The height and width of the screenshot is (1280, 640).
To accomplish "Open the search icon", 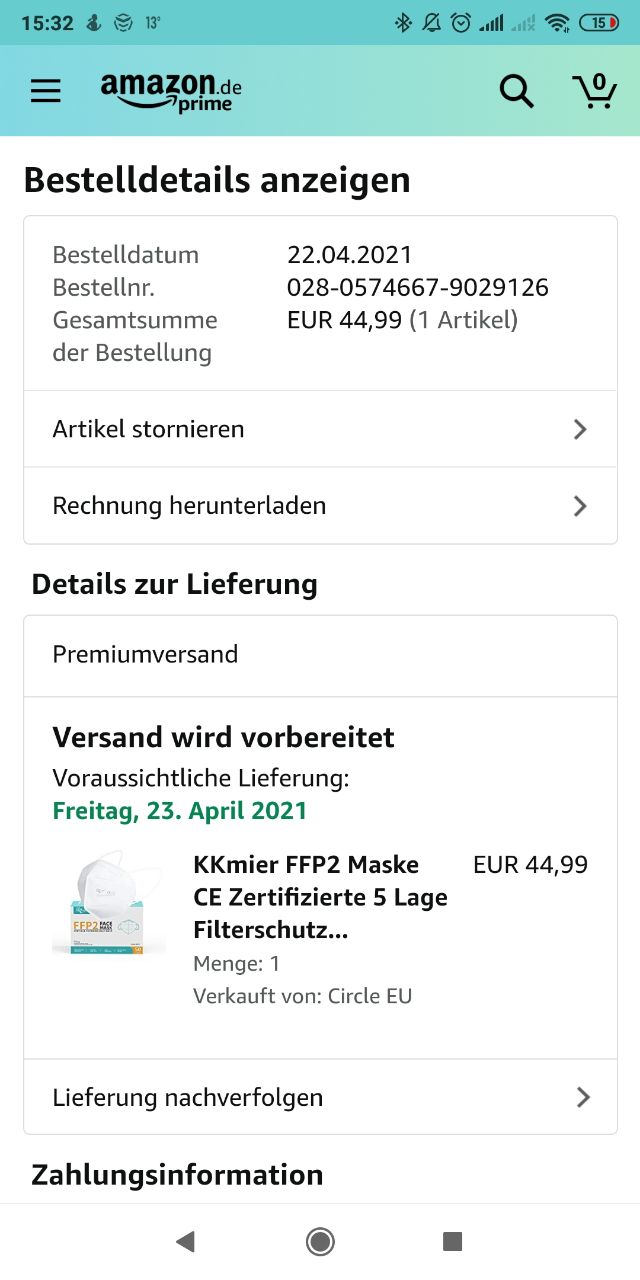I will [x=516, y=91].
